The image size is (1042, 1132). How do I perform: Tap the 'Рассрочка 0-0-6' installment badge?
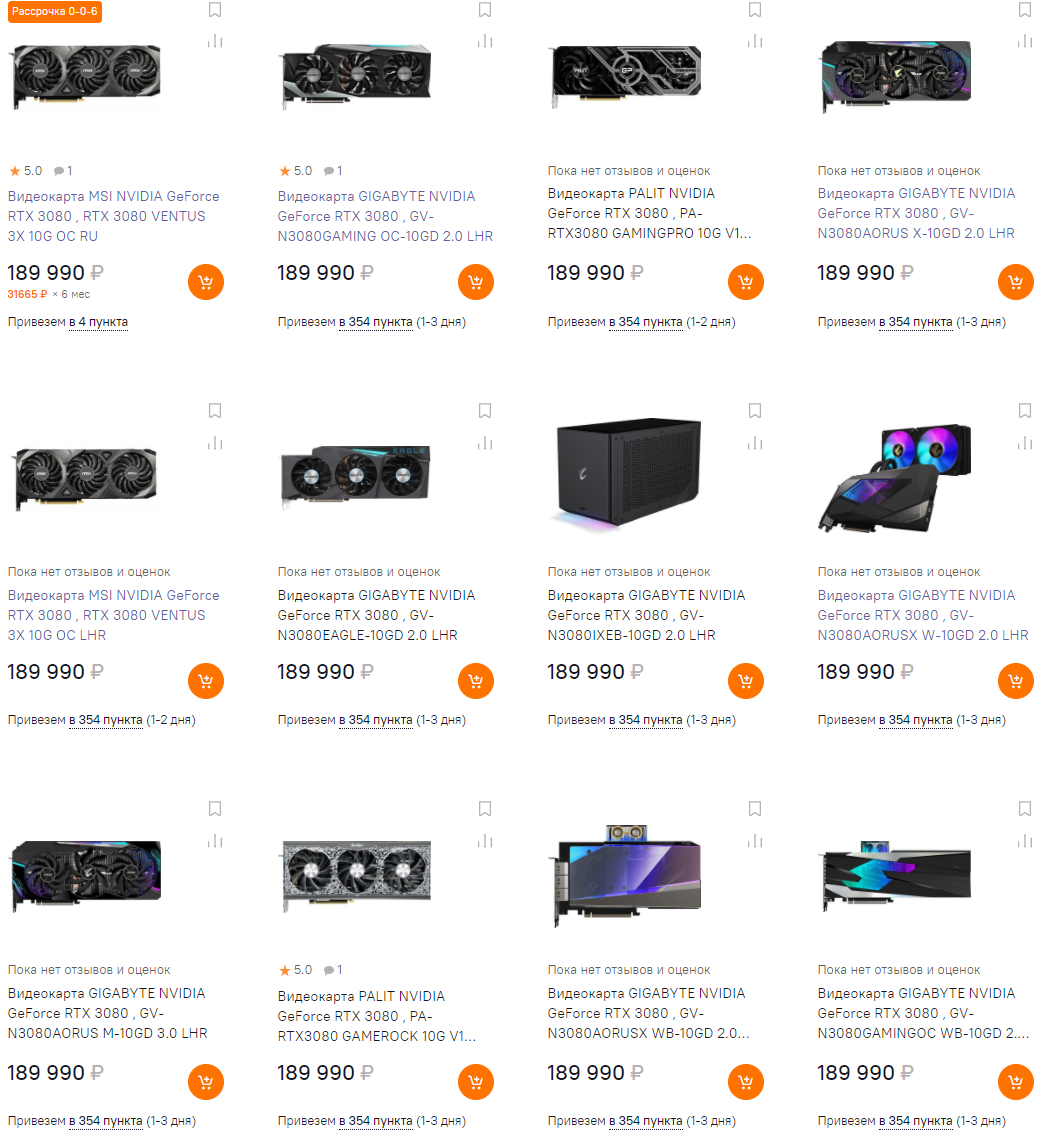(55, 11)
